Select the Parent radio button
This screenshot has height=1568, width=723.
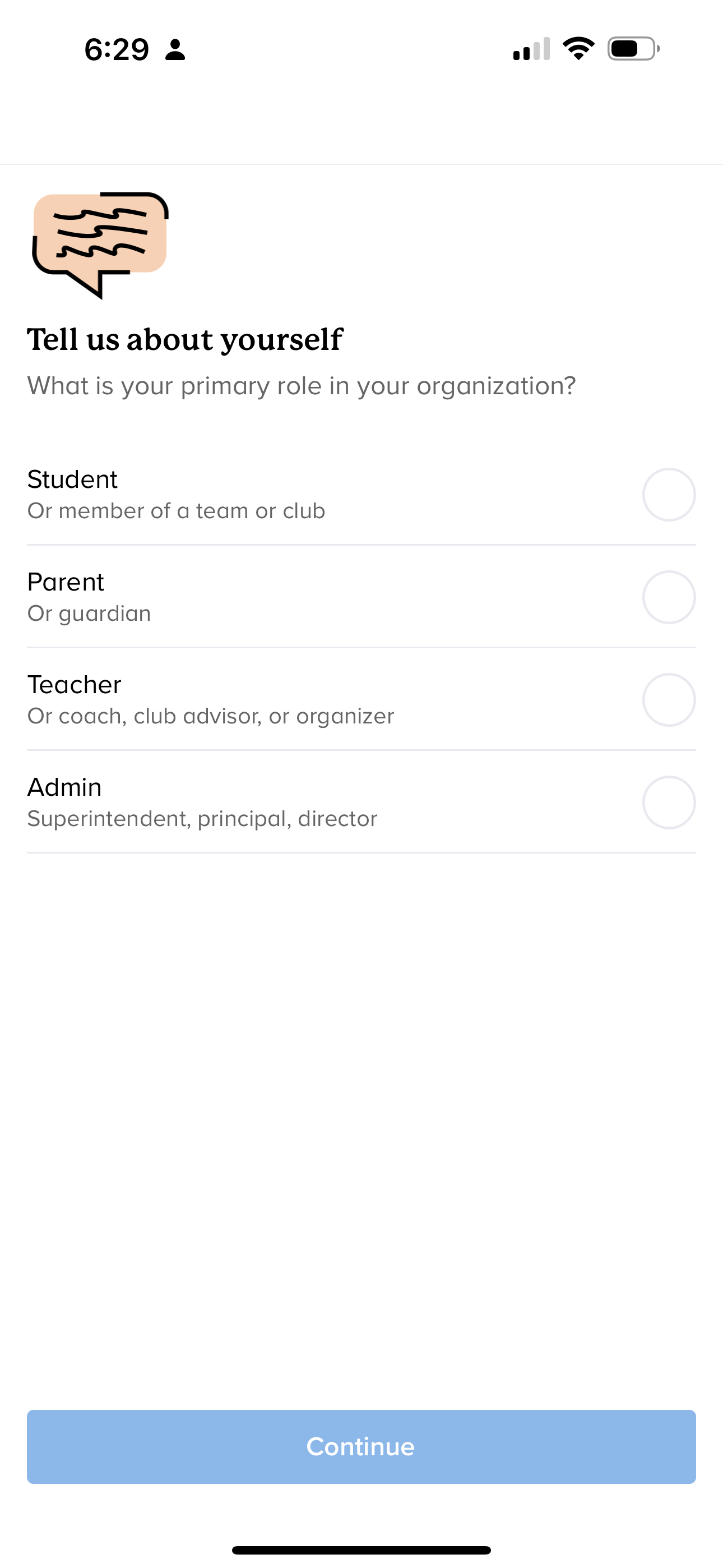click(x=669, y=597)
